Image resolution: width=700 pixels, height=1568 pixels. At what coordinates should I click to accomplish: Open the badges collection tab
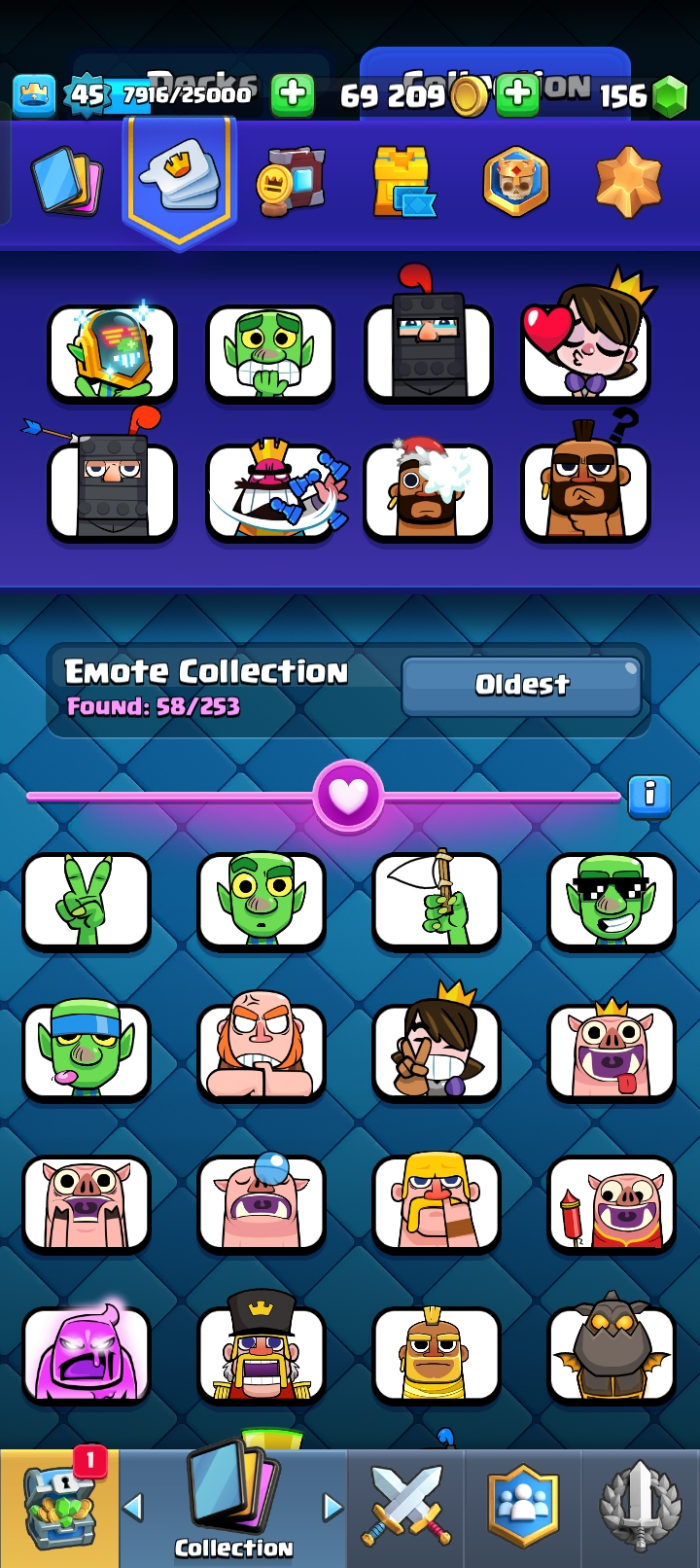tap(515, 180)
